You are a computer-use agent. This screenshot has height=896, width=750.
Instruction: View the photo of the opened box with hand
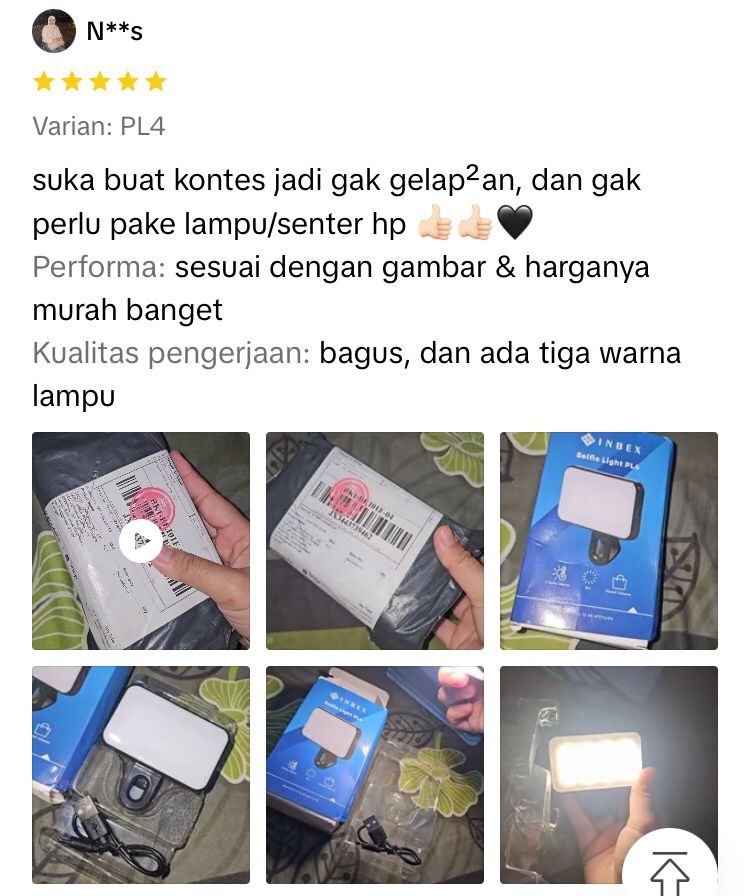tap(374, 774)
